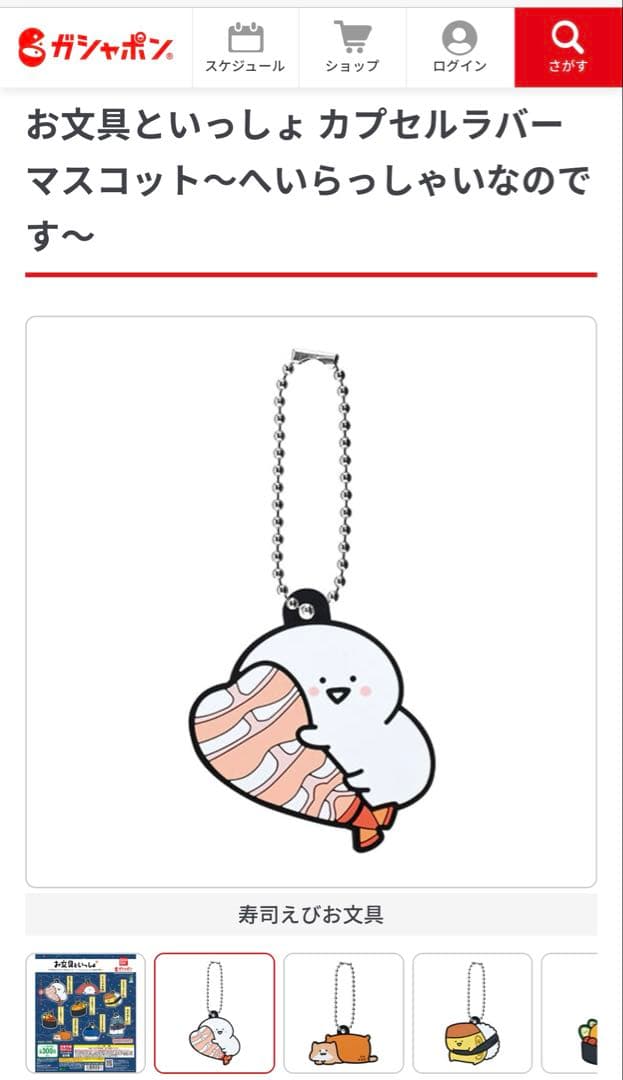Open the ログイン account page
The height and width of the screenshot is (1080, 623).
click(460, 48)
